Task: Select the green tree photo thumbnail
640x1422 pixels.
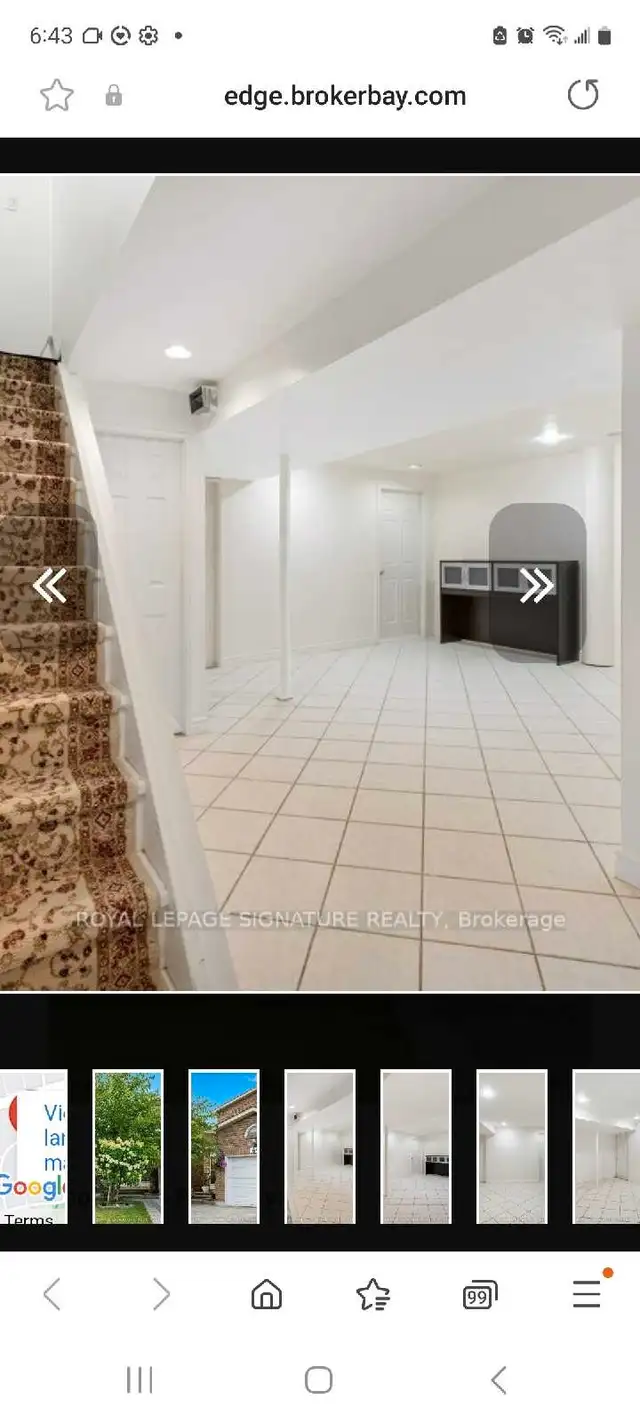Action: click(128, 1147)
